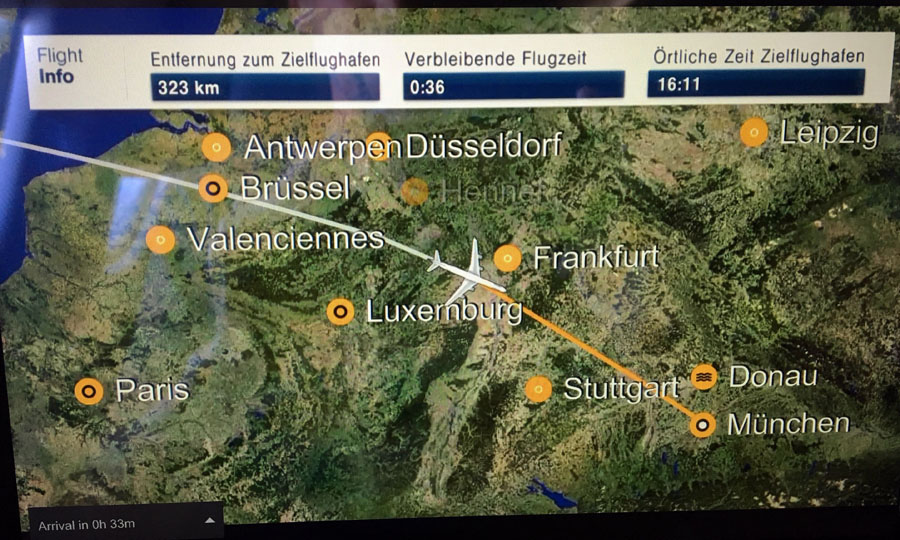Expand the Arrival in 0h 33m bar

pyautogui.click(x=210, y=521)
